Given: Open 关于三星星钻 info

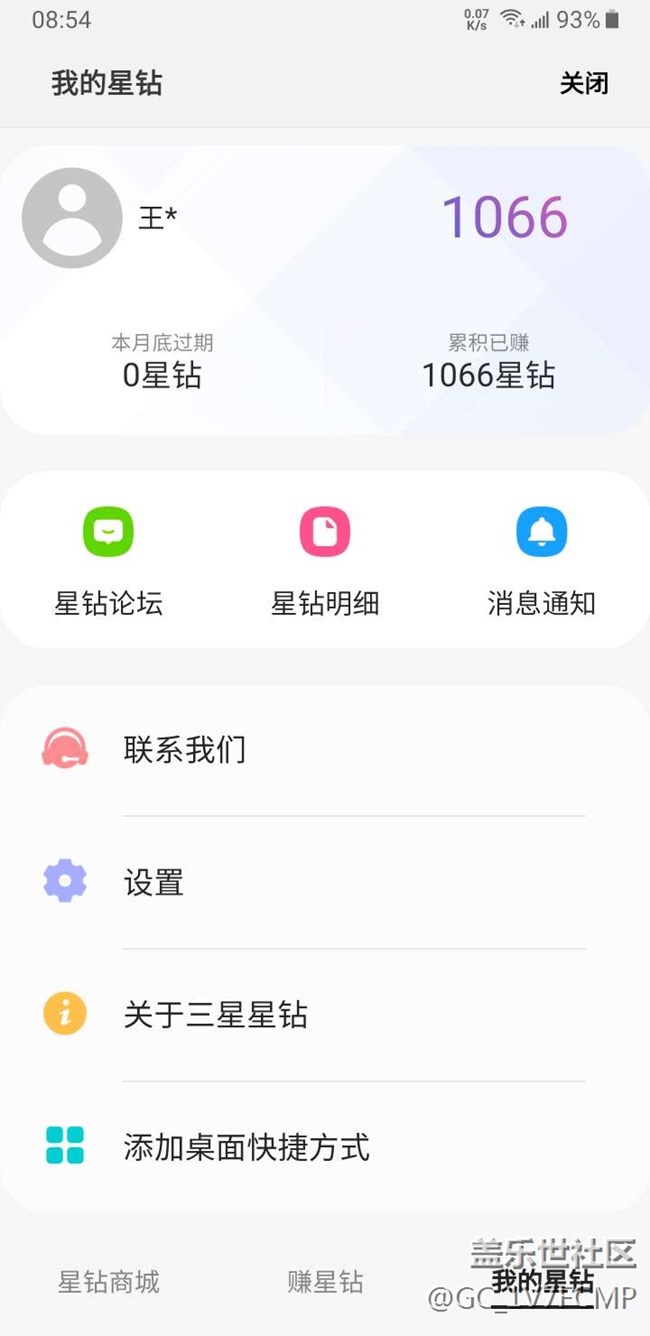Looking at the screenshot, I should pos(325,1015).
